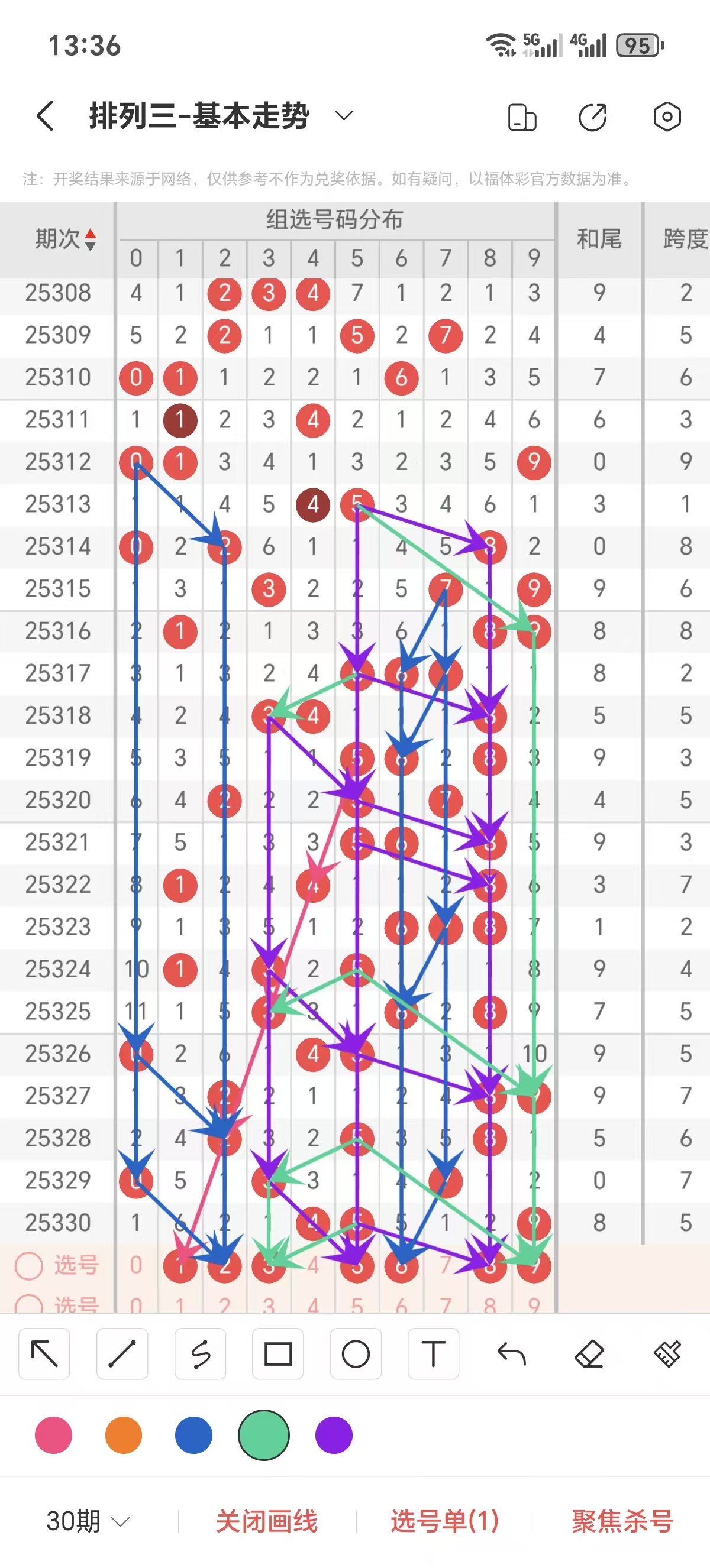Choose the orange drawing color

[124, 1435]
